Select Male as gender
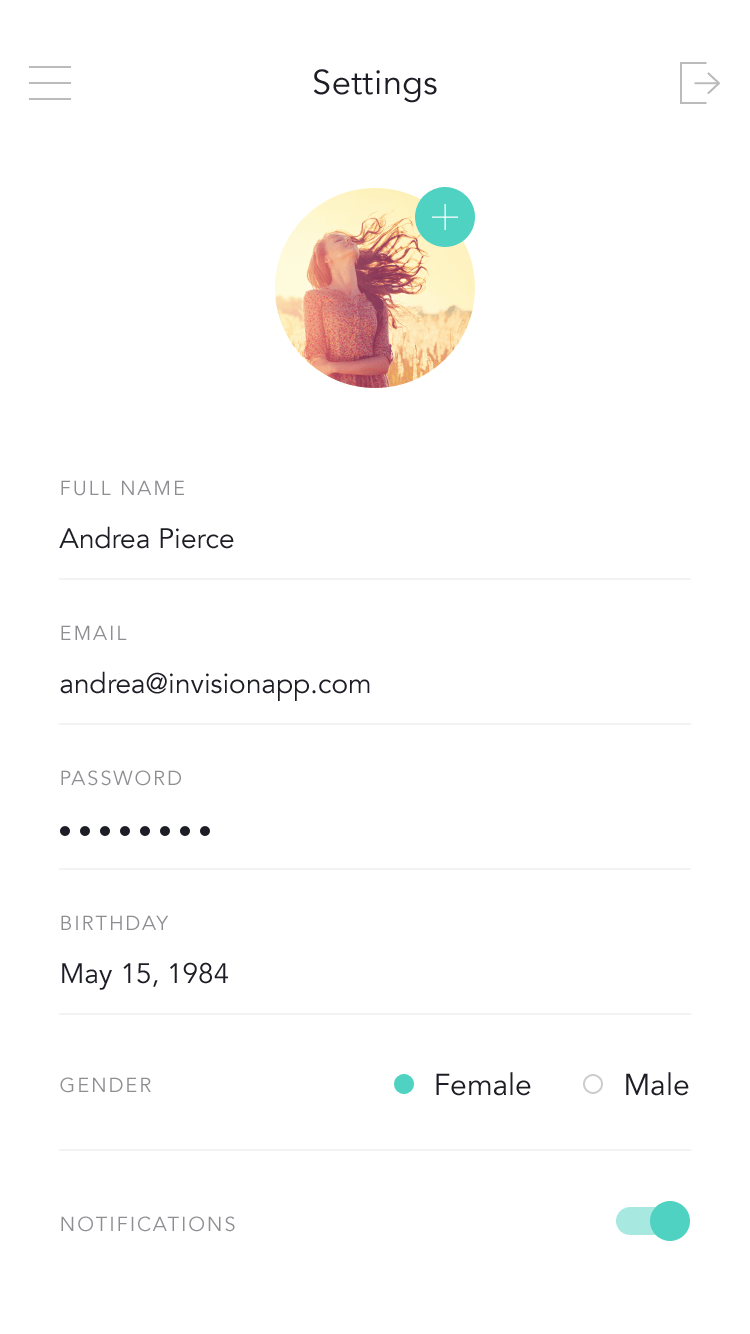750x1334 pixels. tap(593, 1085)
